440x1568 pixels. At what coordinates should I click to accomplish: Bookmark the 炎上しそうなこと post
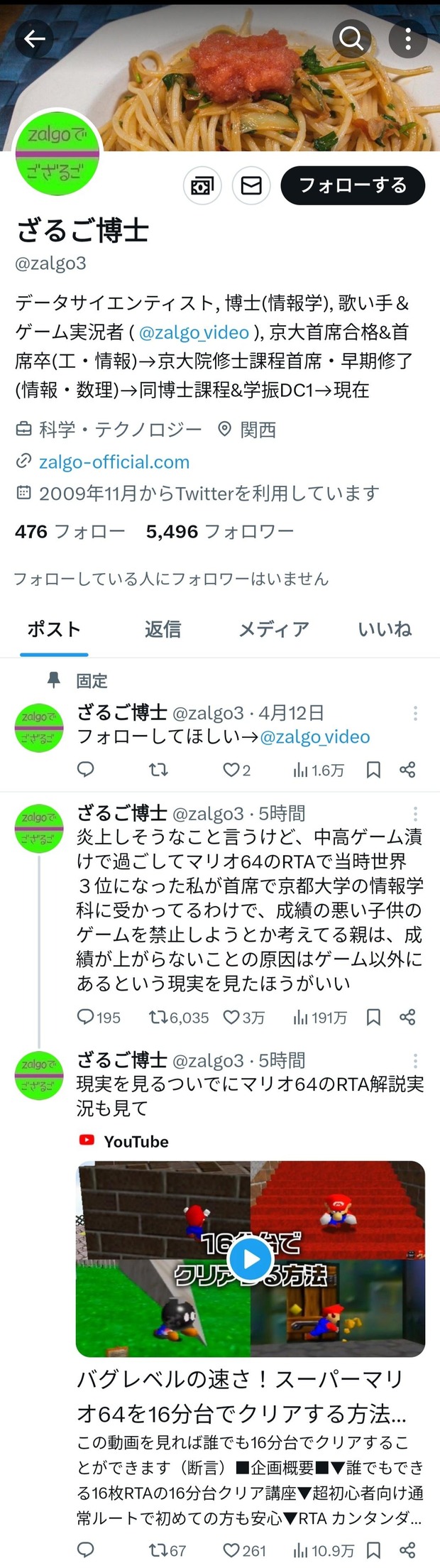(373, 1017)
